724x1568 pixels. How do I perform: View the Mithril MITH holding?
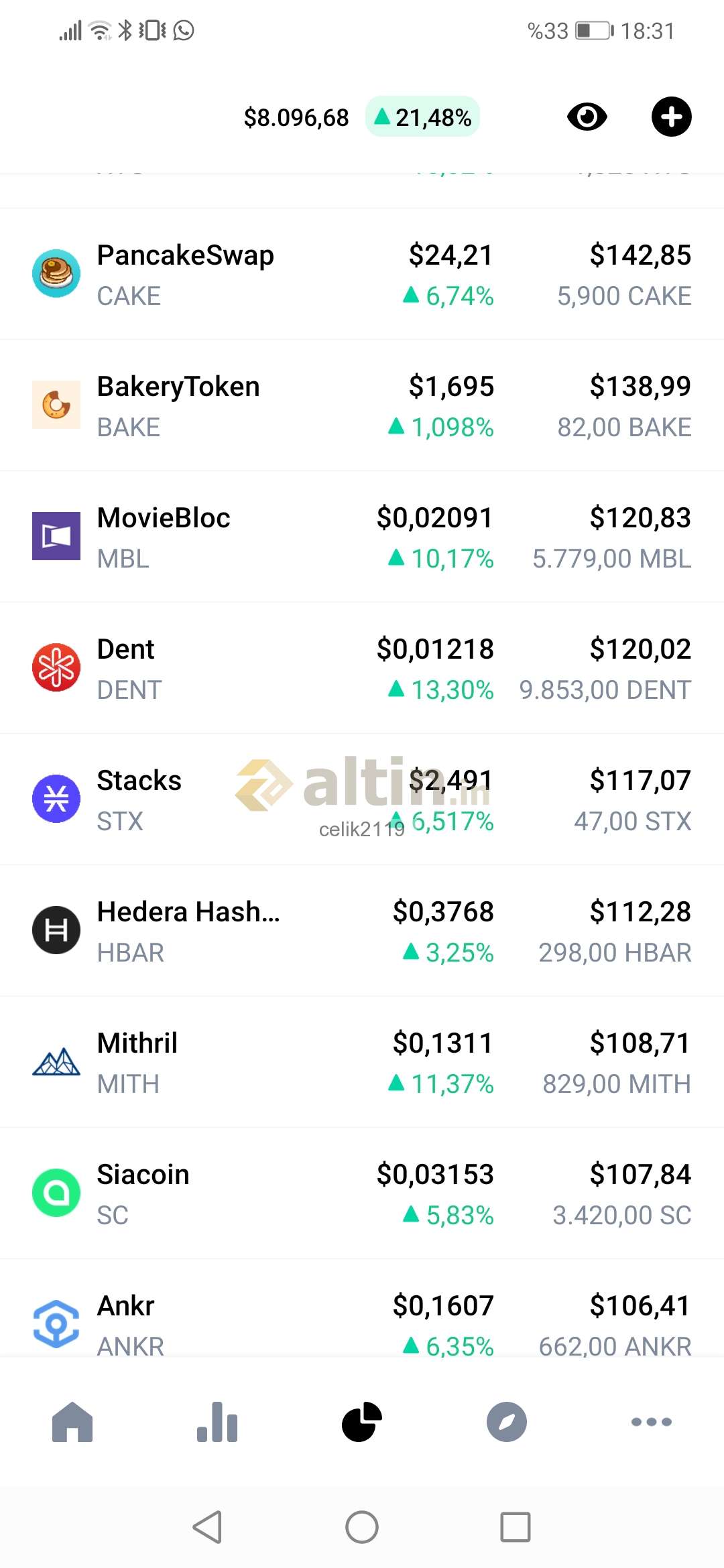(362, 1062)
